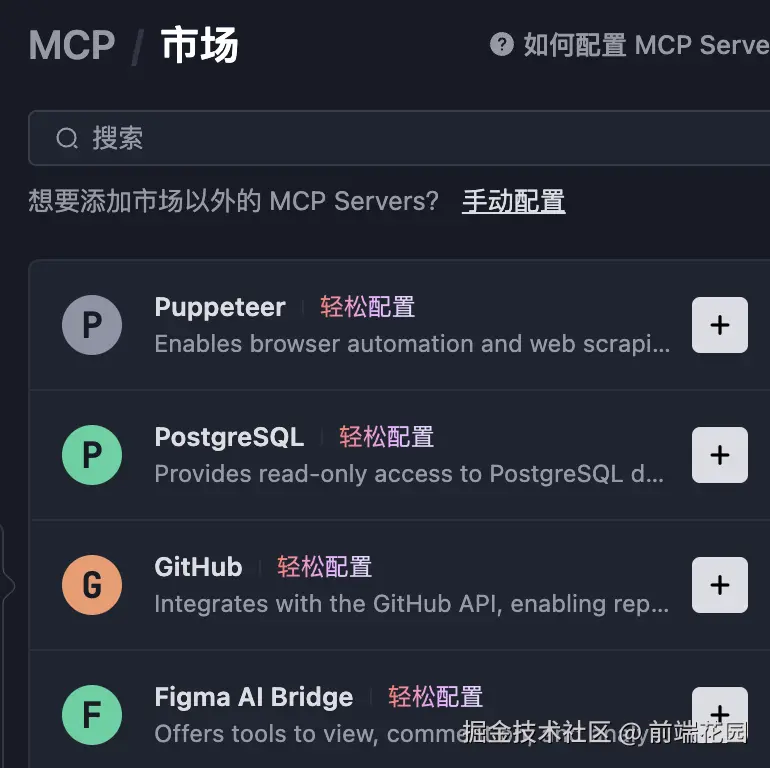Add the PostgreSQL server
Image resolution: width=770 pixels, height=768 pixels.
click(719, 455)
